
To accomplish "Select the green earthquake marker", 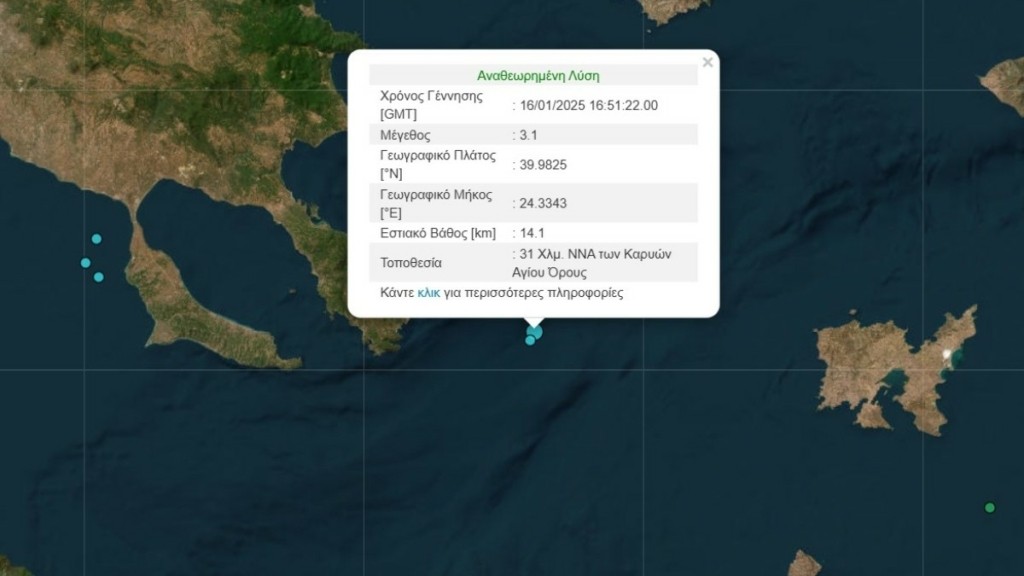I will pyautogui.click(x=990, y=508).
